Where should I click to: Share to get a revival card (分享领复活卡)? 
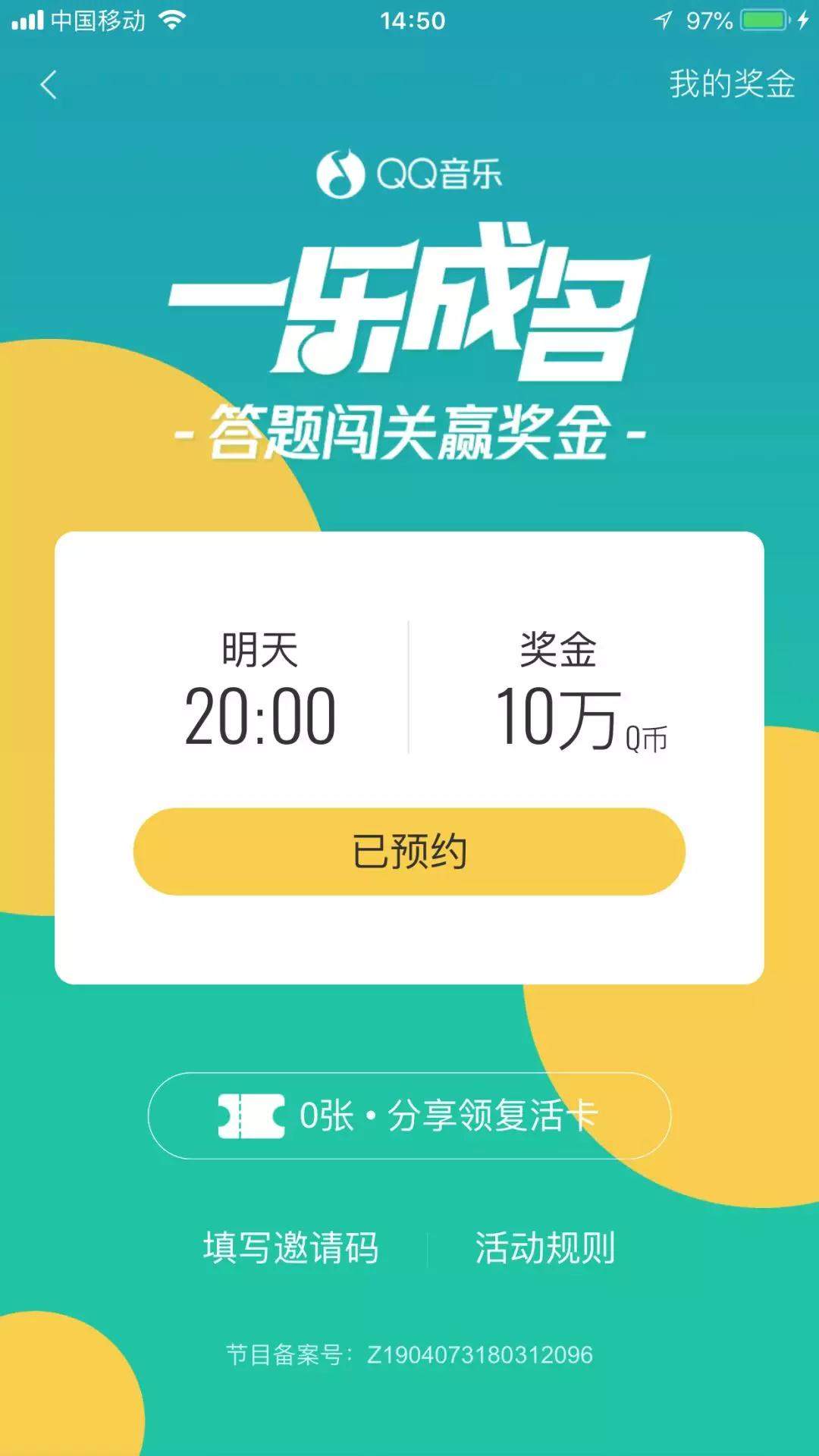click(409, 1116)
